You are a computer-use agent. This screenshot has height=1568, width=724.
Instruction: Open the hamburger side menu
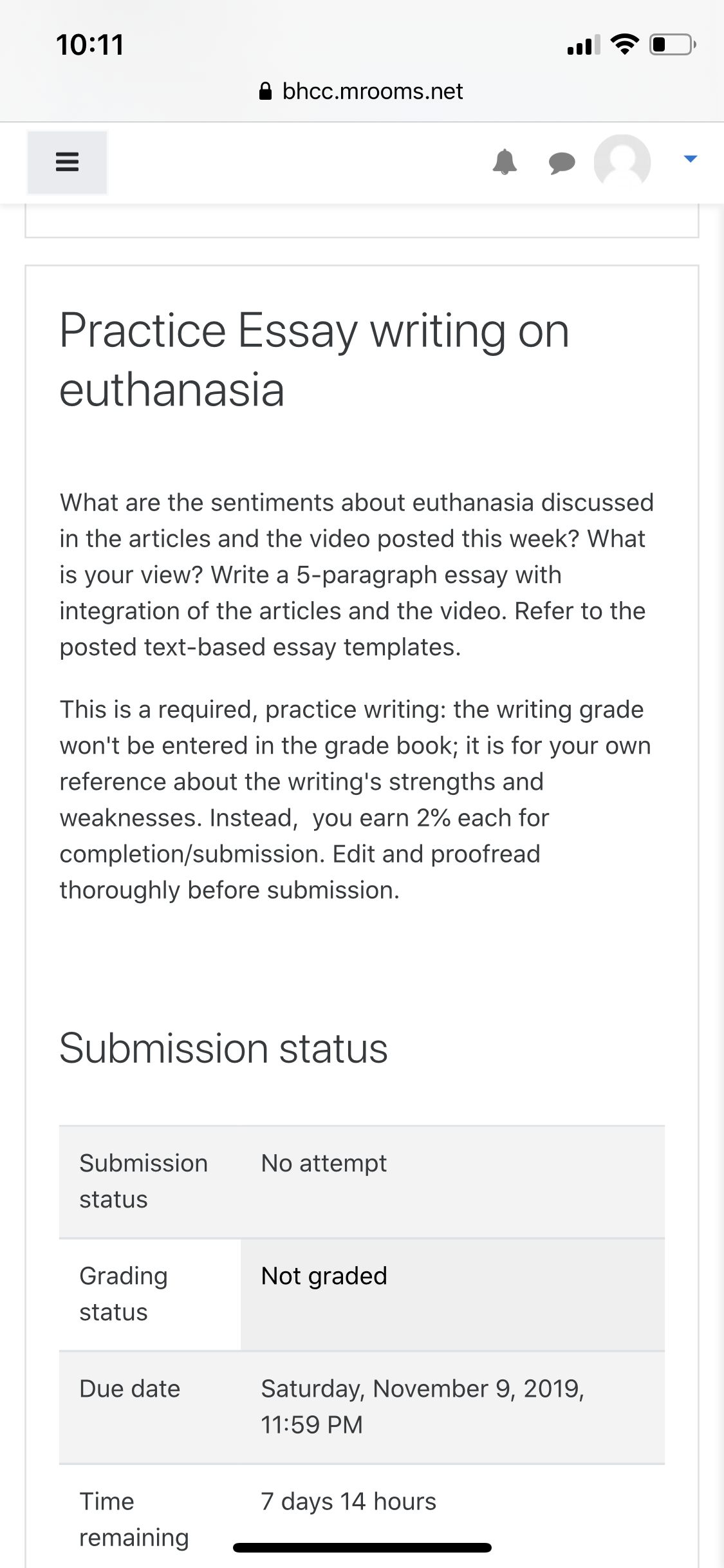click(67, 162)
